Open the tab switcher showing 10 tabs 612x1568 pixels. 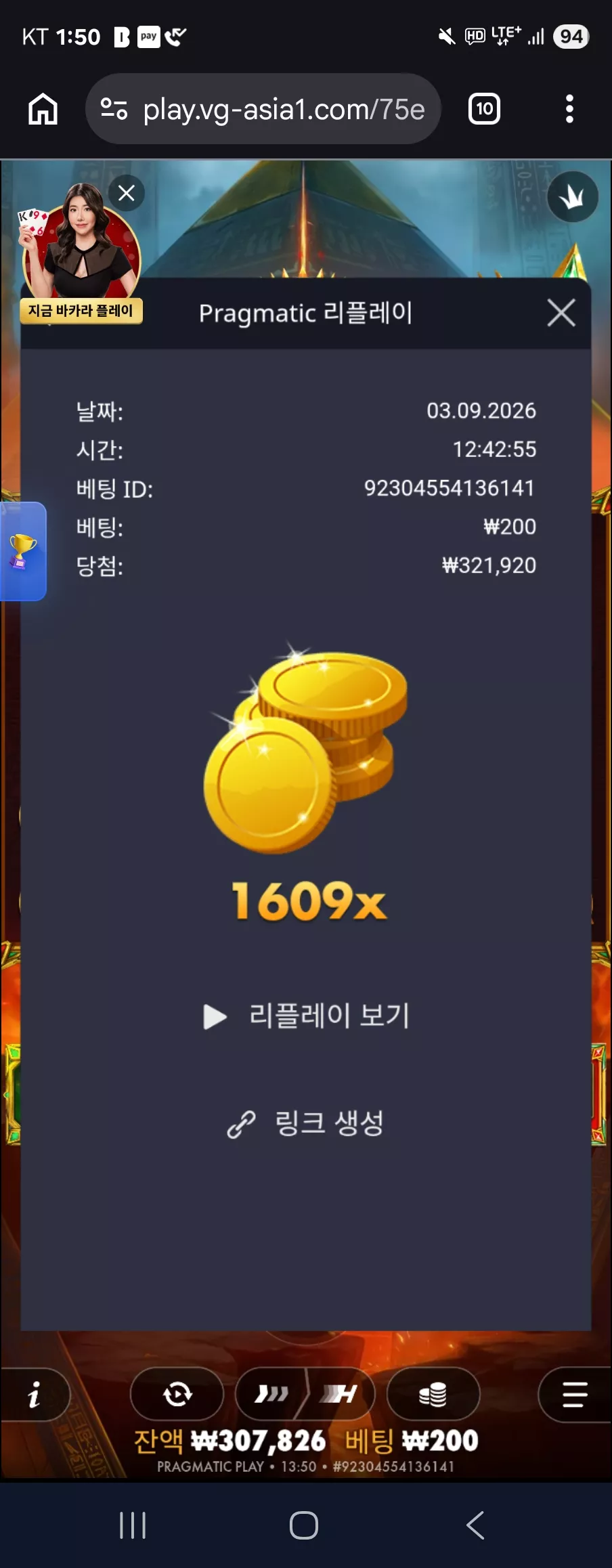pyautogui.click(x=485, y=109)
